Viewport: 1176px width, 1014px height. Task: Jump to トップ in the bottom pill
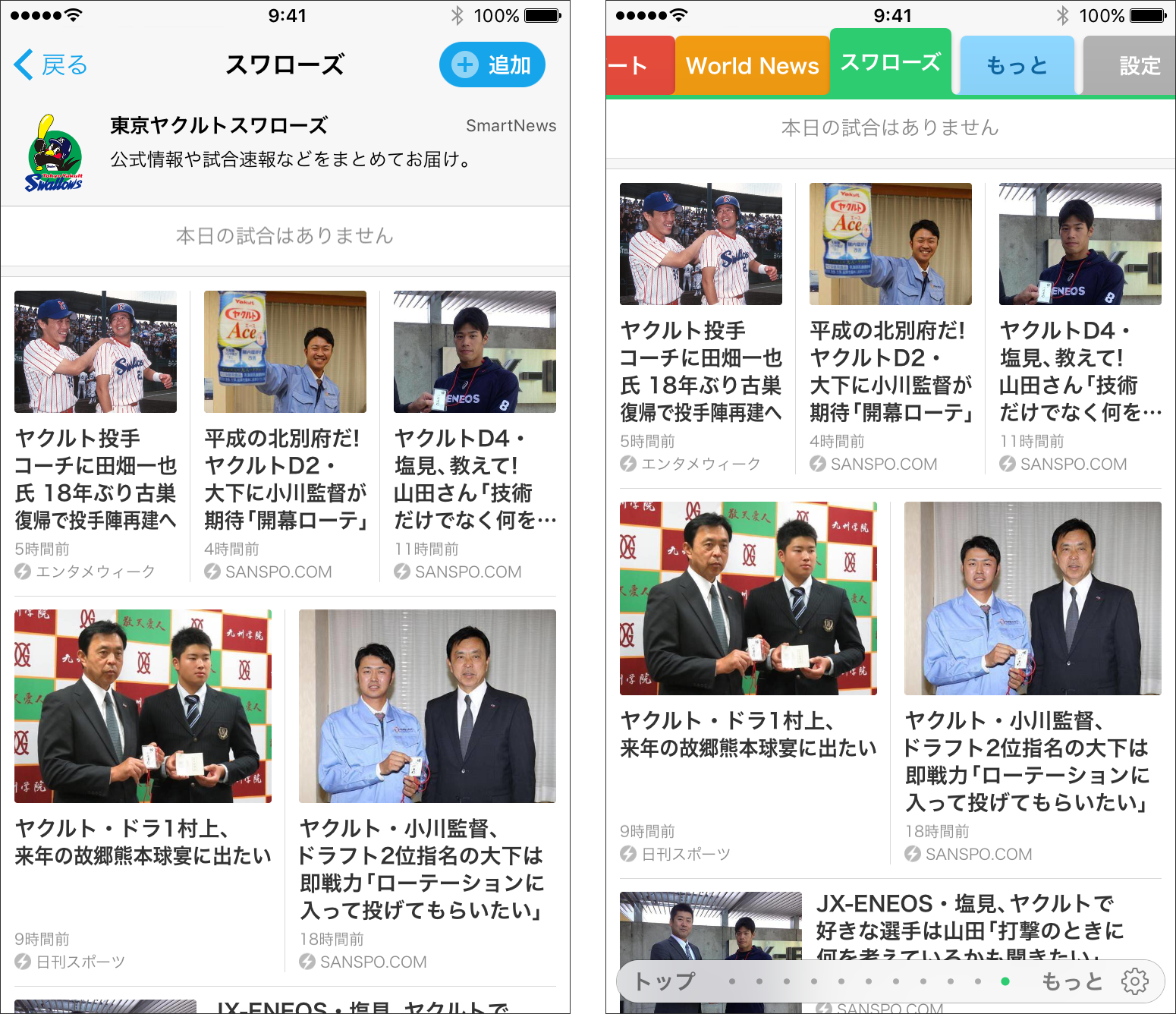pyautogui.click(x=665, y=981)
